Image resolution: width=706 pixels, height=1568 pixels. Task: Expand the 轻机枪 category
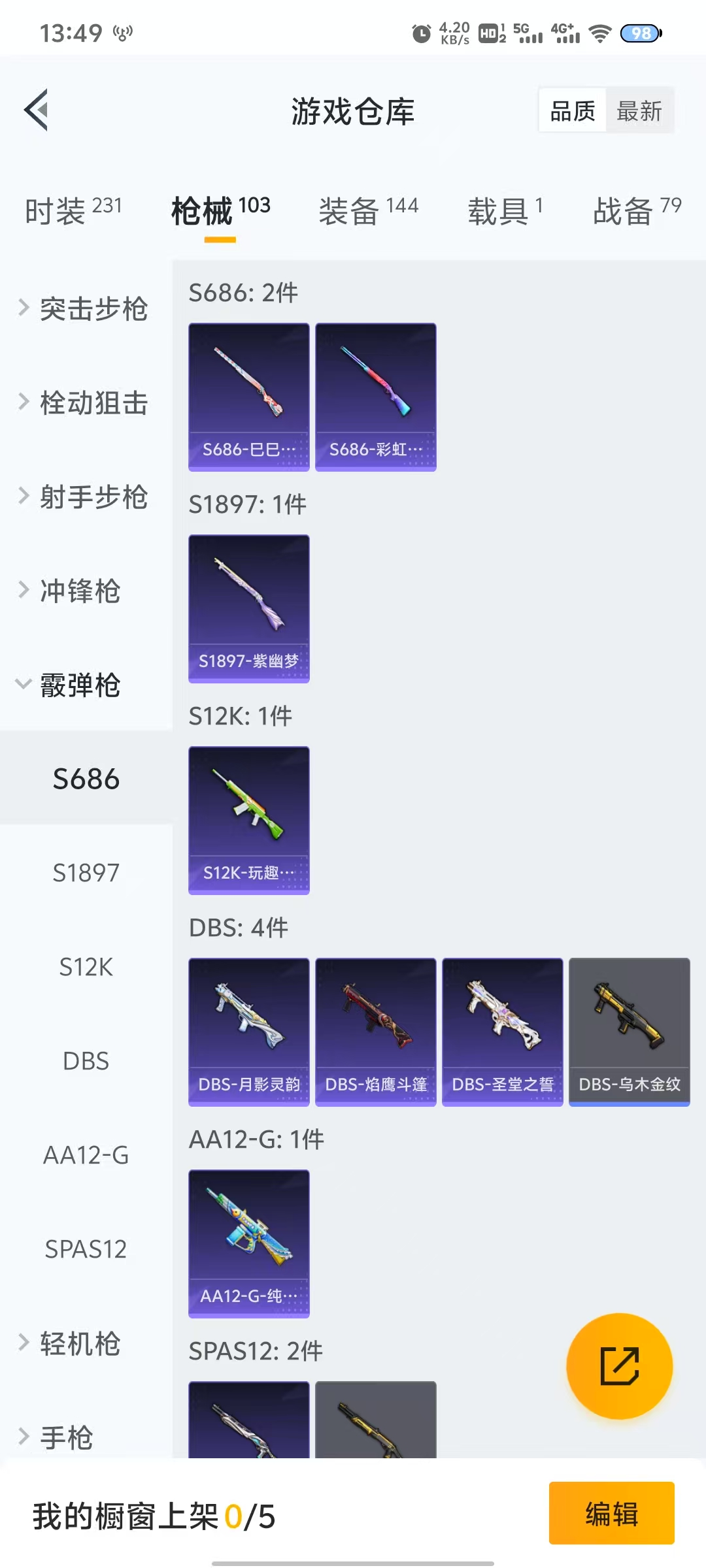(x=72, y=1343)
